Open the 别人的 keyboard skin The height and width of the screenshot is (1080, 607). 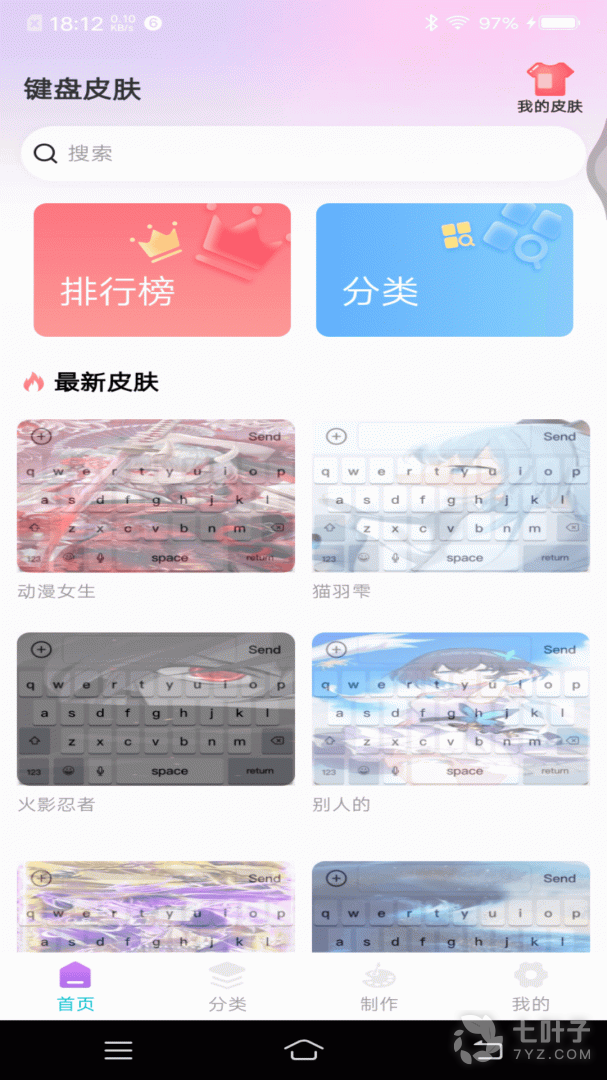tap(451, 708)
